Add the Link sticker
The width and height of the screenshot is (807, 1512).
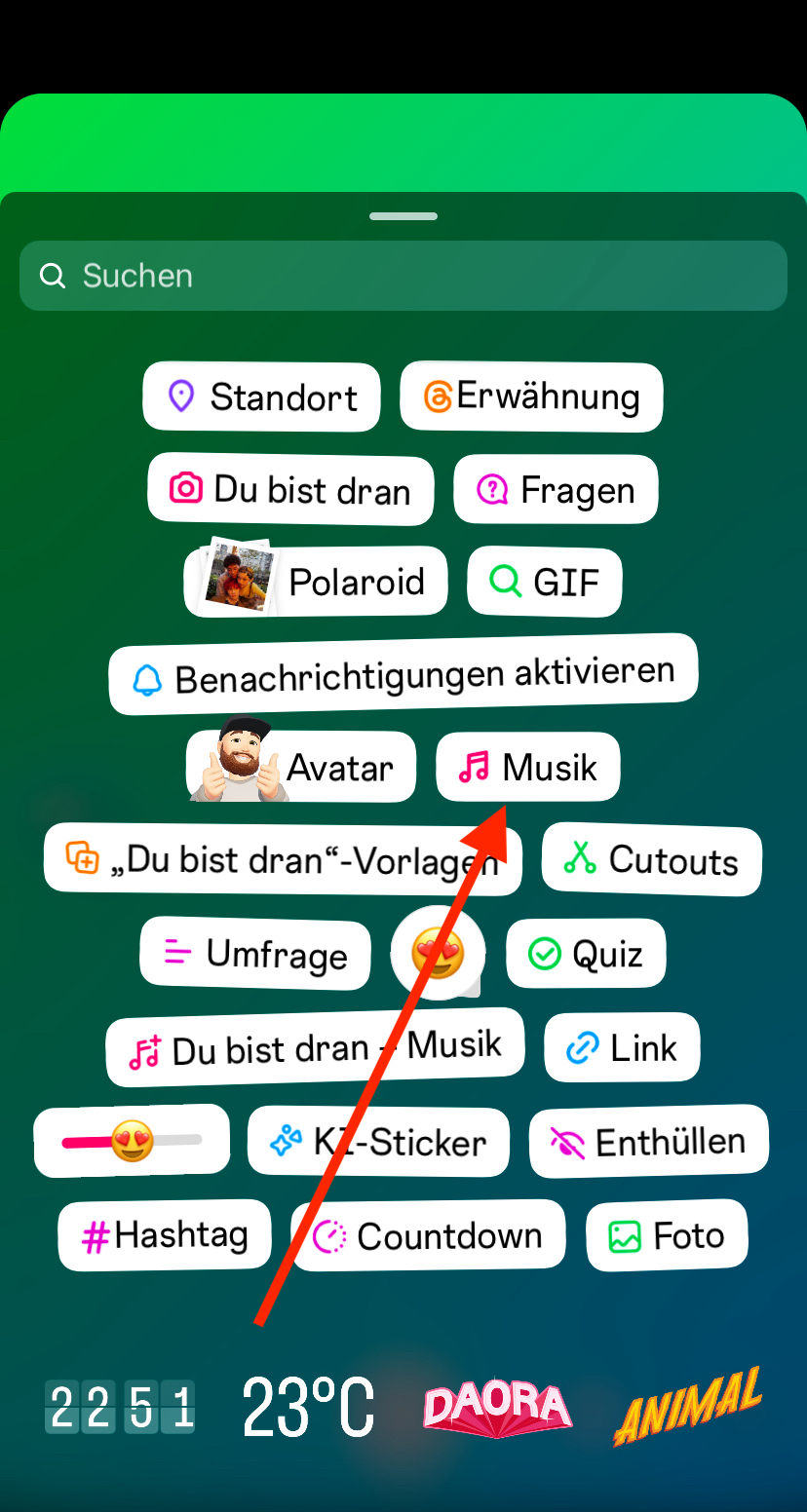(622, 1048)
